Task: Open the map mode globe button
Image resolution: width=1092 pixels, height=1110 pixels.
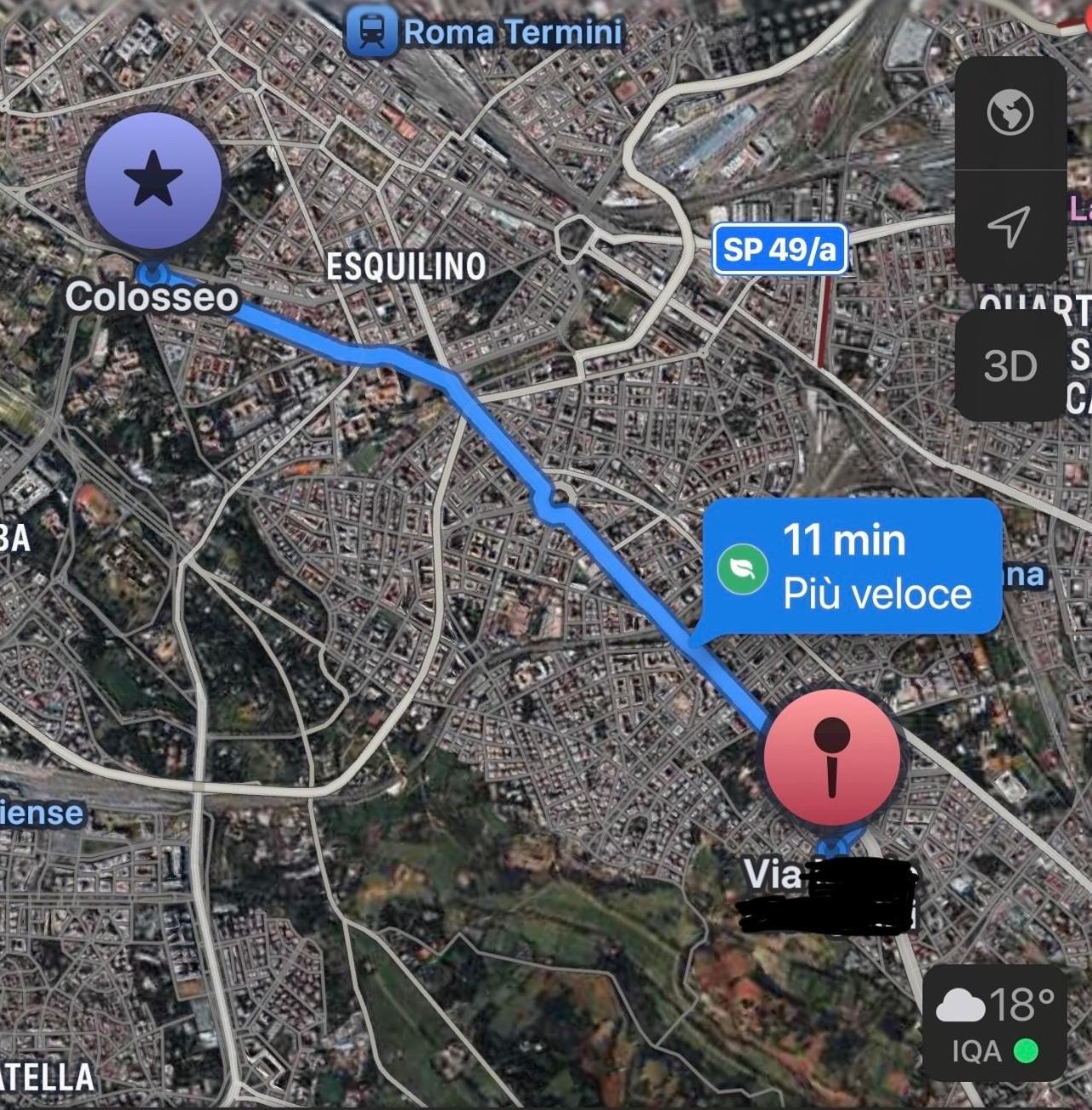Action: 1010,112
